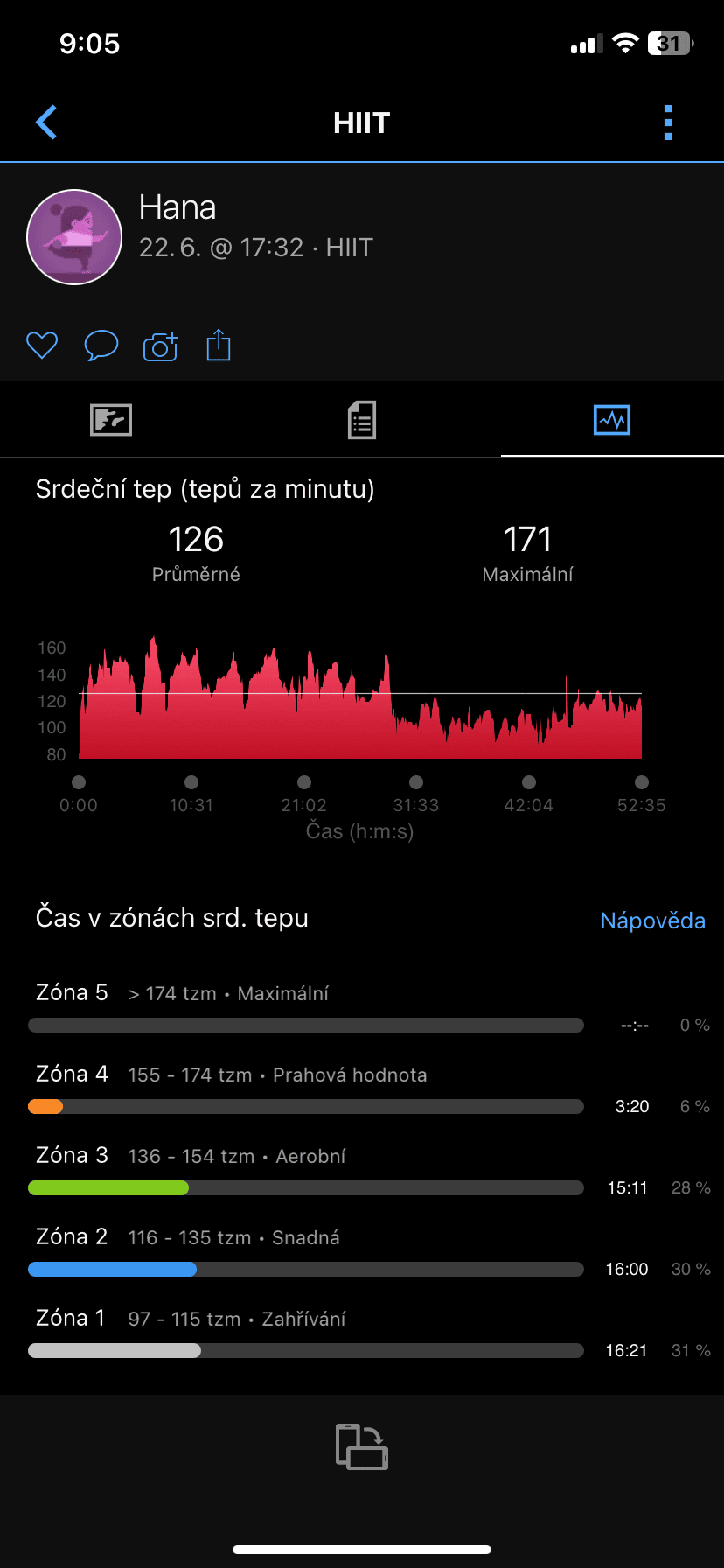The width and height of the screenshot is (724, 1568).
Task: Open Nápověda for heart rate zones
Action: pyautogui.click(x=652, y=920)
